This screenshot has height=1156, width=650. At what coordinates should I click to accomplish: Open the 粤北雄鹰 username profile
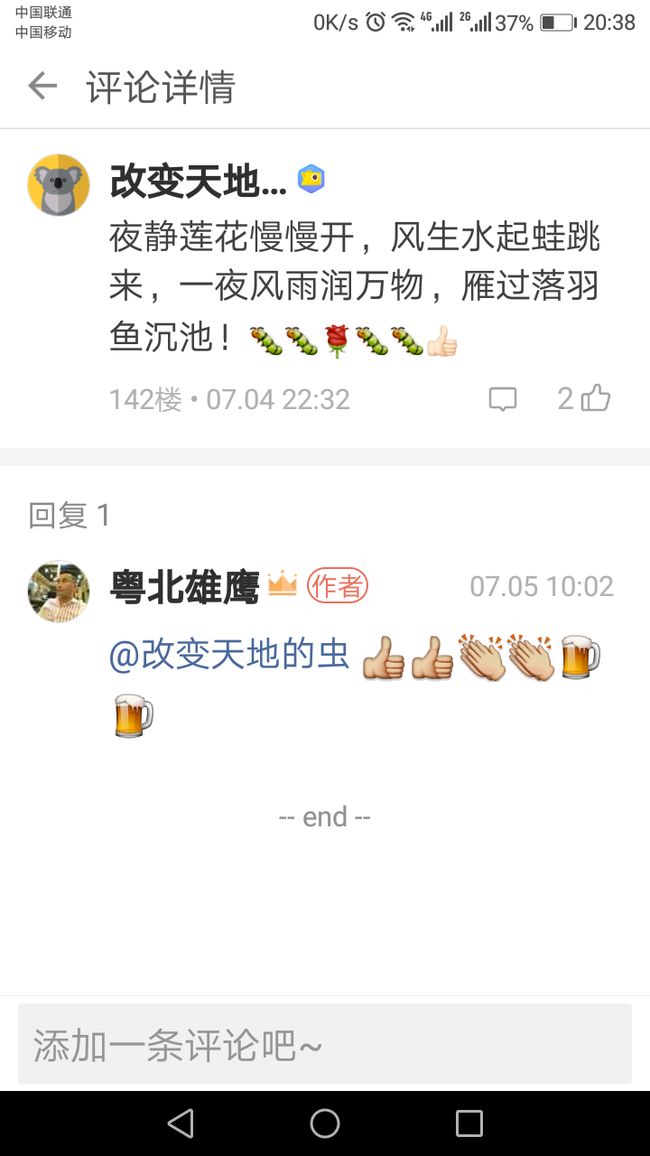click(184, 587)
